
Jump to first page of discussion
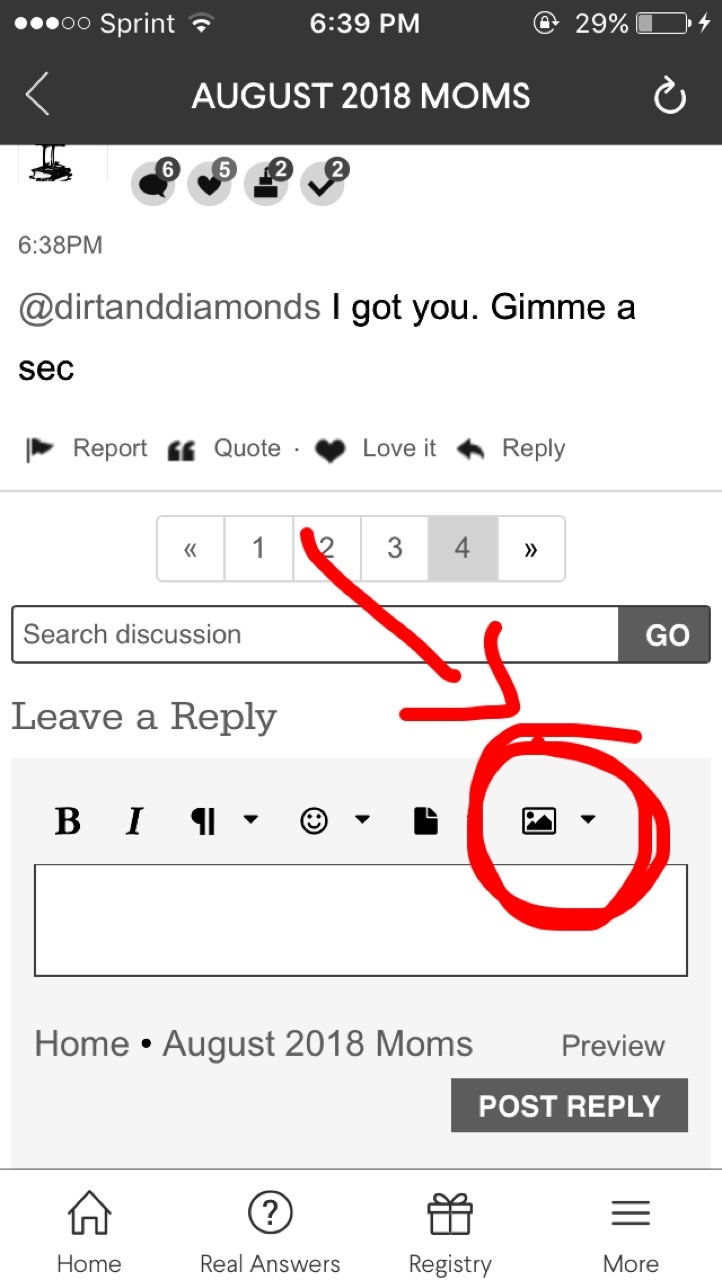(190, 548)
